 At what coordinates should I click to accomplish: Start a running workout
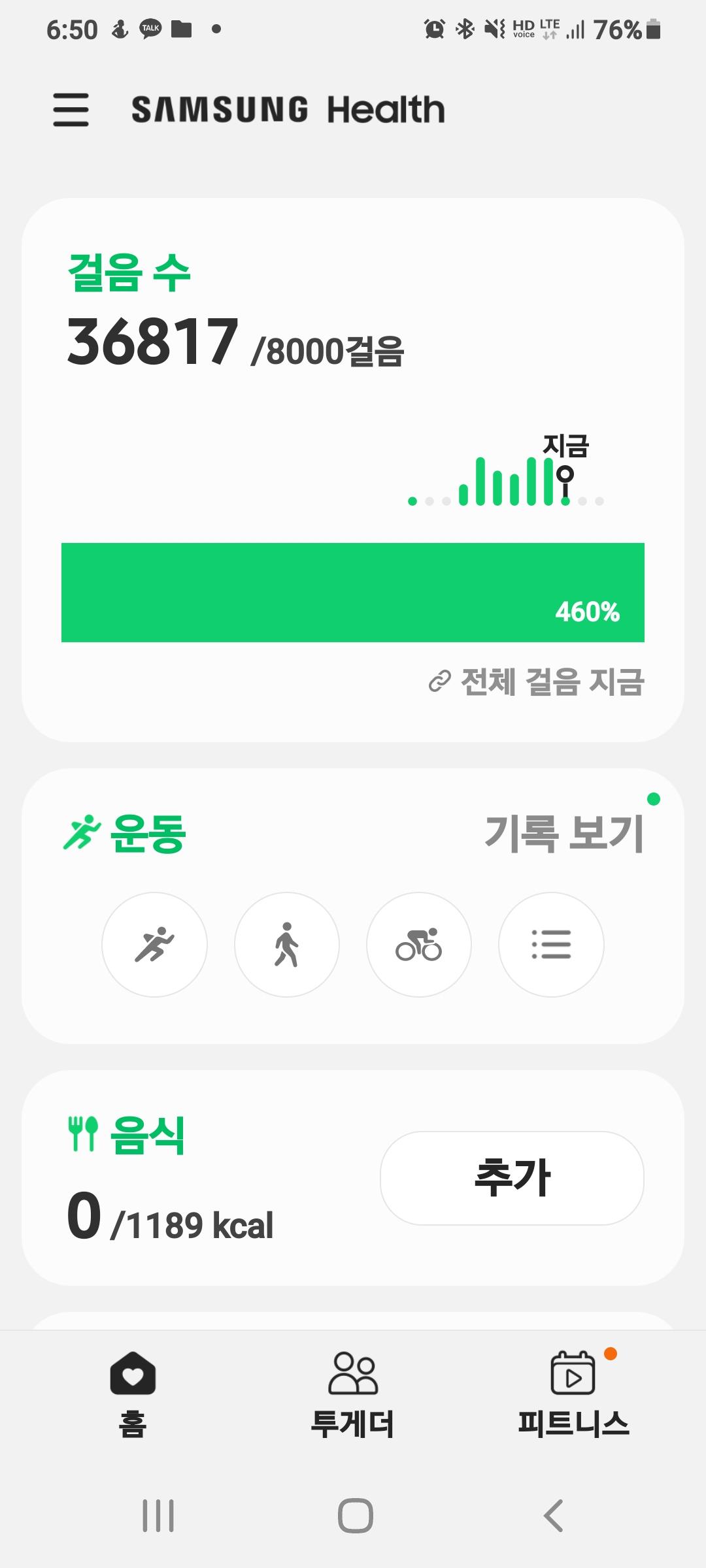(154, 945)
